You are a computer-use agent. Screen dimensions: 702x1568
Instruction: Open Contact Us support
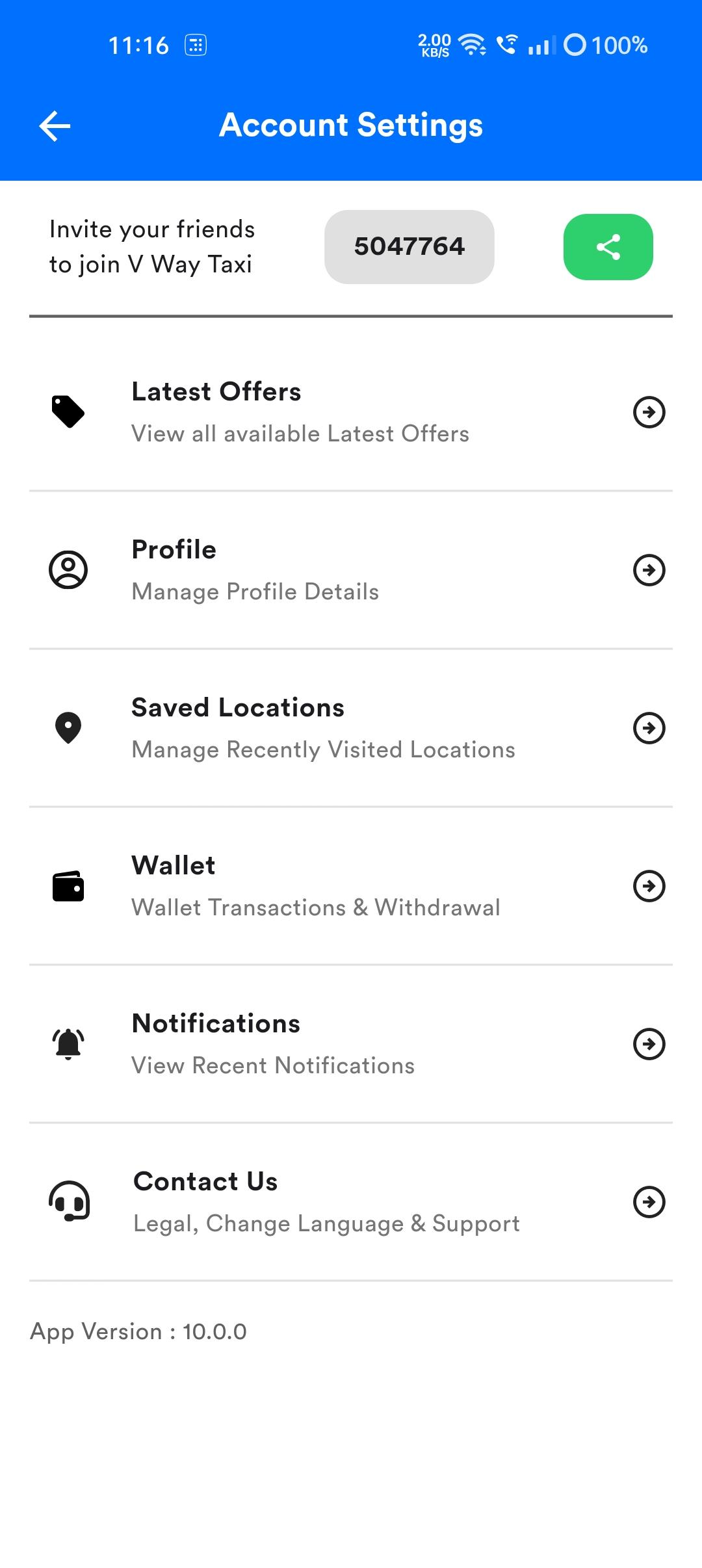click(x=351, y=1202)
